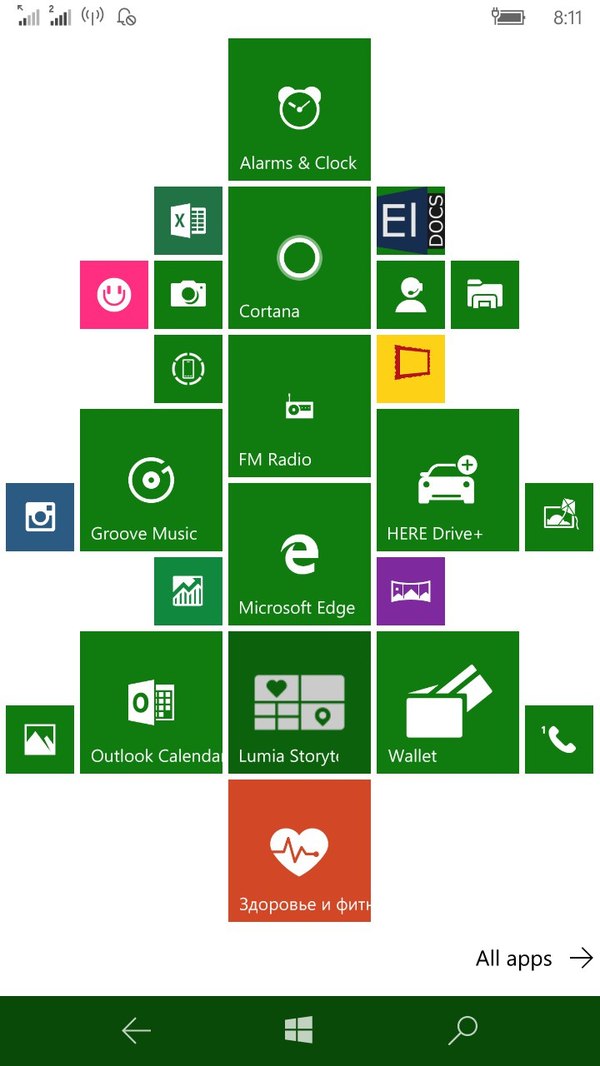The image size is (600, 1066).
Task: Open the Alarms & Clock tile
Action: tap(299, 110)
